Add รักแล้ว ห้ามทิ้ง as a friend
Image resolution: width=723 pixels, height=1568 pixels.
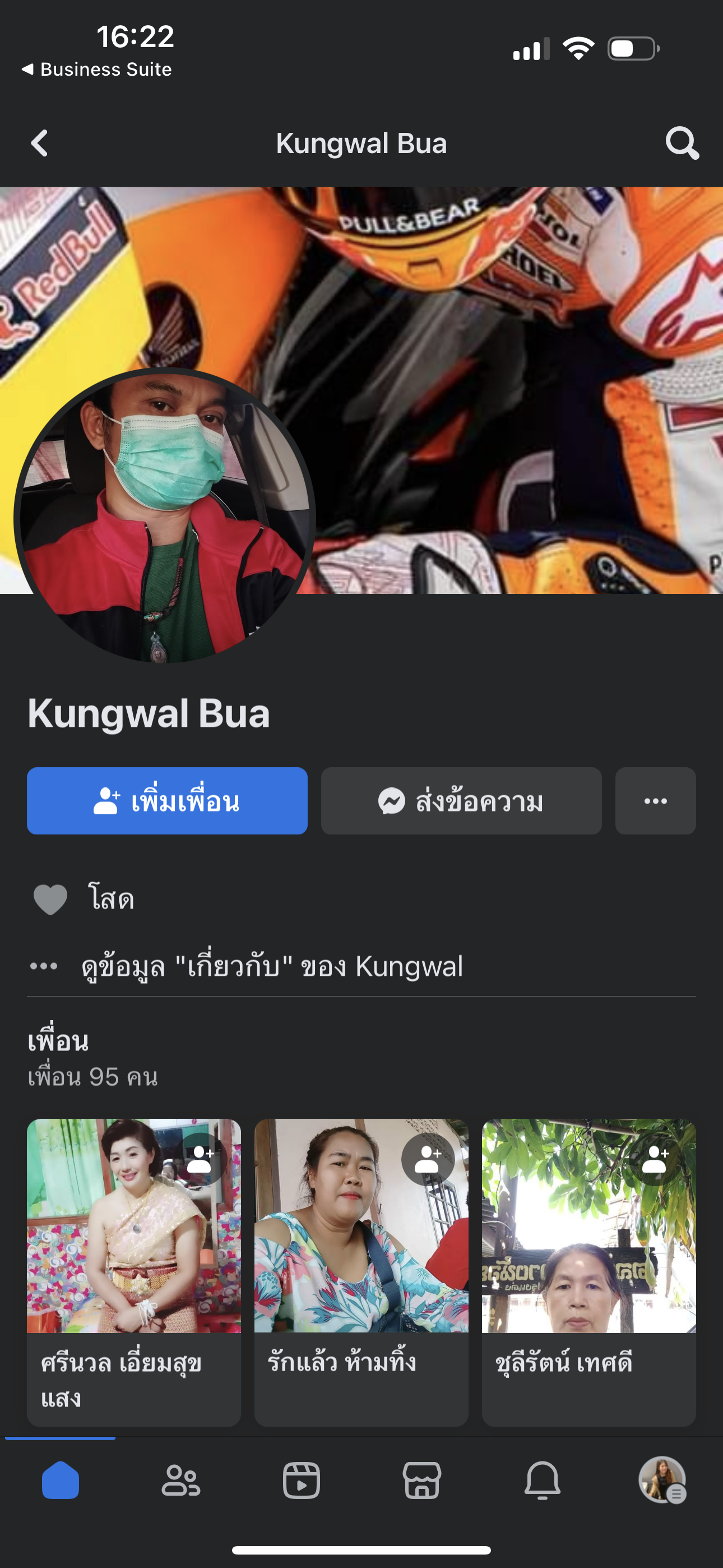[428, 1160]
